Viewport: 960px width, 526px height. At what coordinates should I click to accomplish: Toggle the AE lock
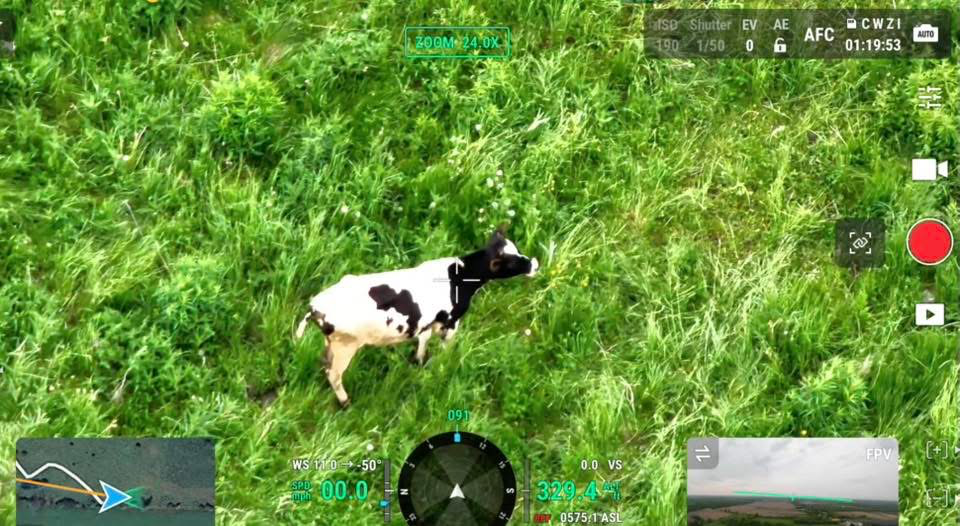tap(780, 35)
